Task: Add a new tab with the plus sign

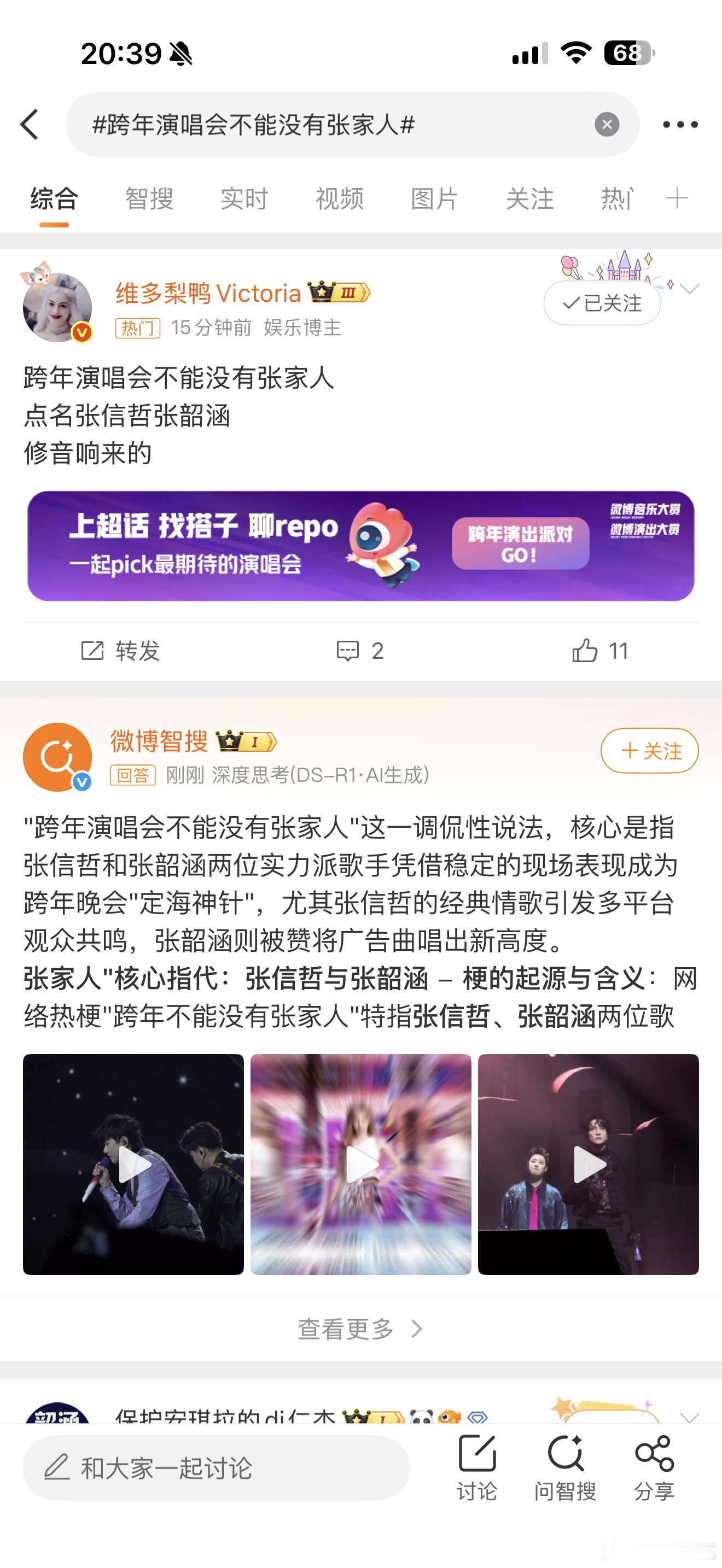Action: click(x=678, y=198)
